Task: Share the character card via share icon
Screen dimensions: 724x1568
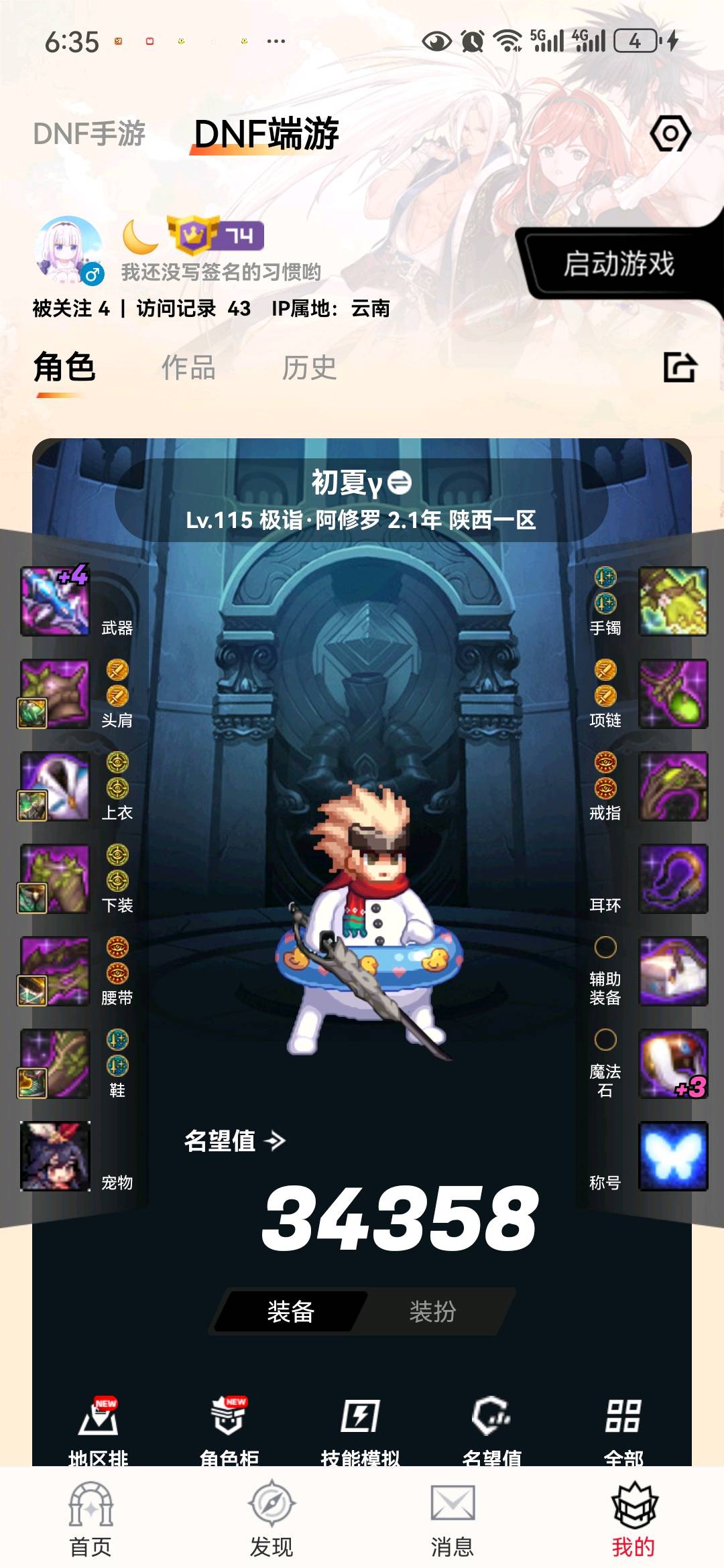Action: (680, 367)
